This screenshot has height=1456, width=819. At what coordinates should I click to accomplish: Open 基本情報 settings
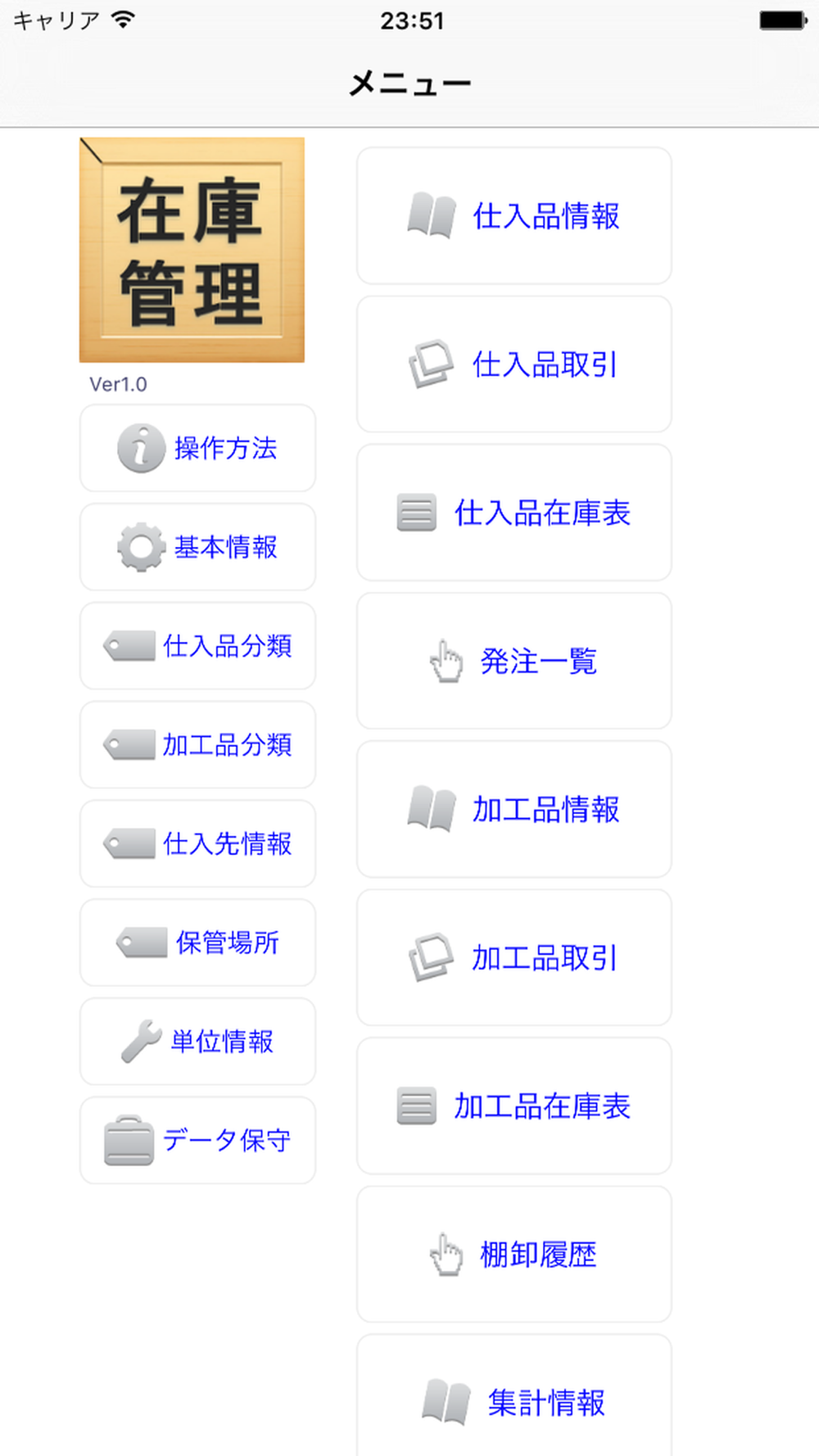point(197,547)
